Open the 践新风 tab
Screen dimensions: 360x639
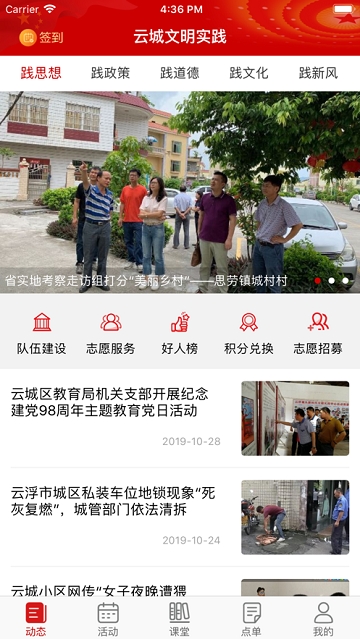click(318, 73)
